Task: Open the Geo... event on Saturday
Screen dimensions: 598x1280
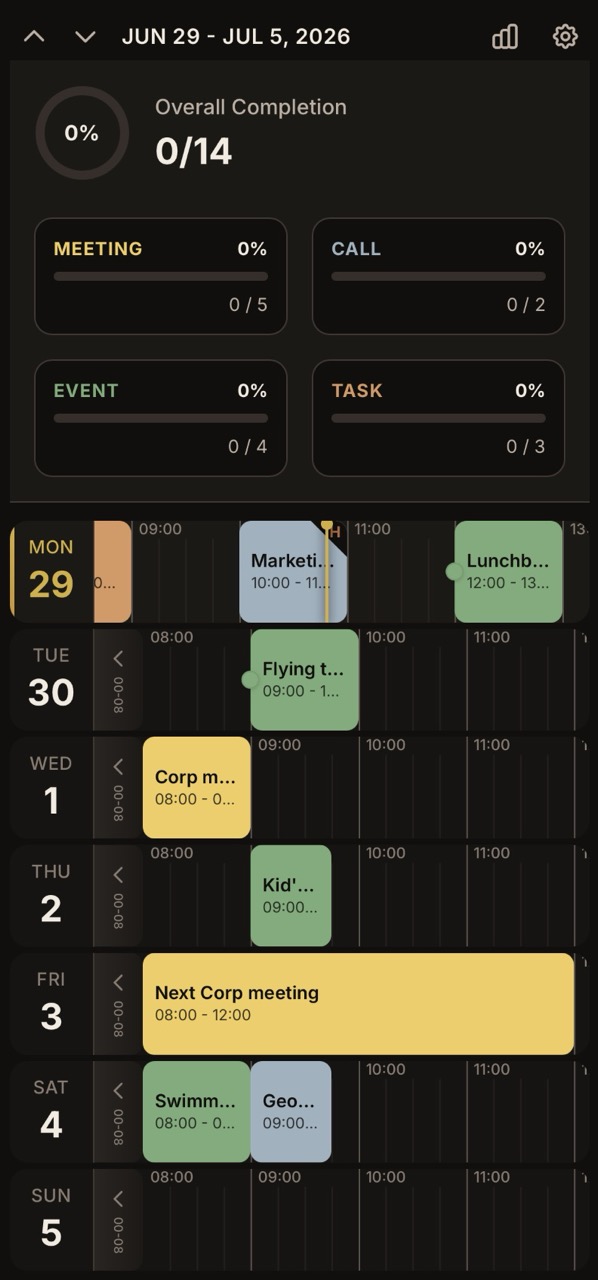Action: coord(291,1112)
